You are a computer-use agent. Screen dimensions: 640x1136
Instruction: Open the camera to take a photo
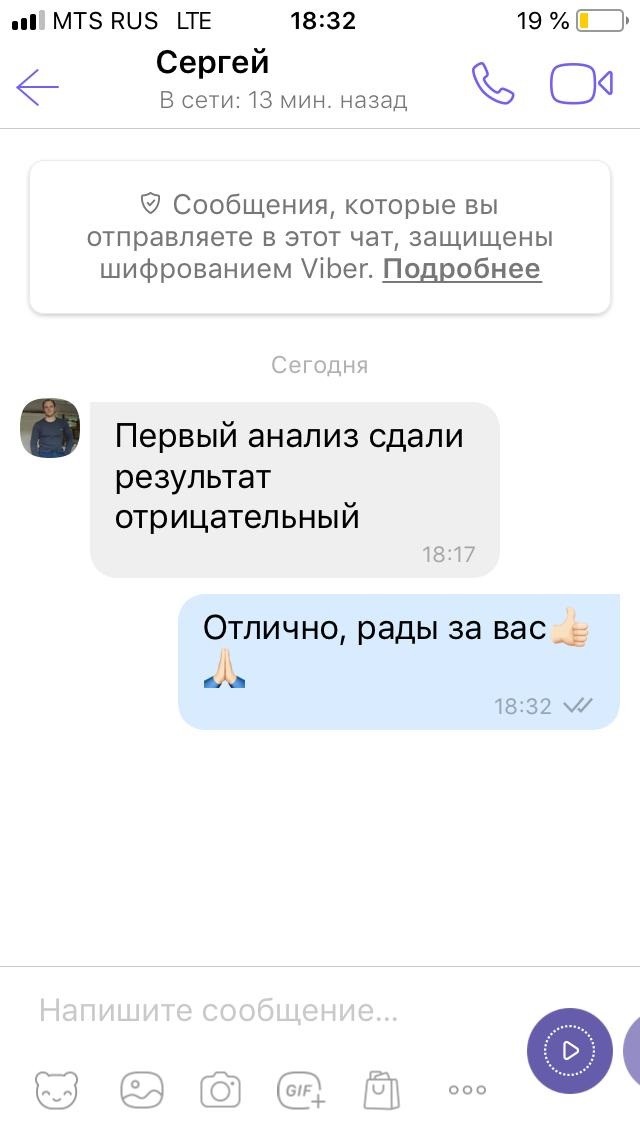click(x=220, y=1089)
